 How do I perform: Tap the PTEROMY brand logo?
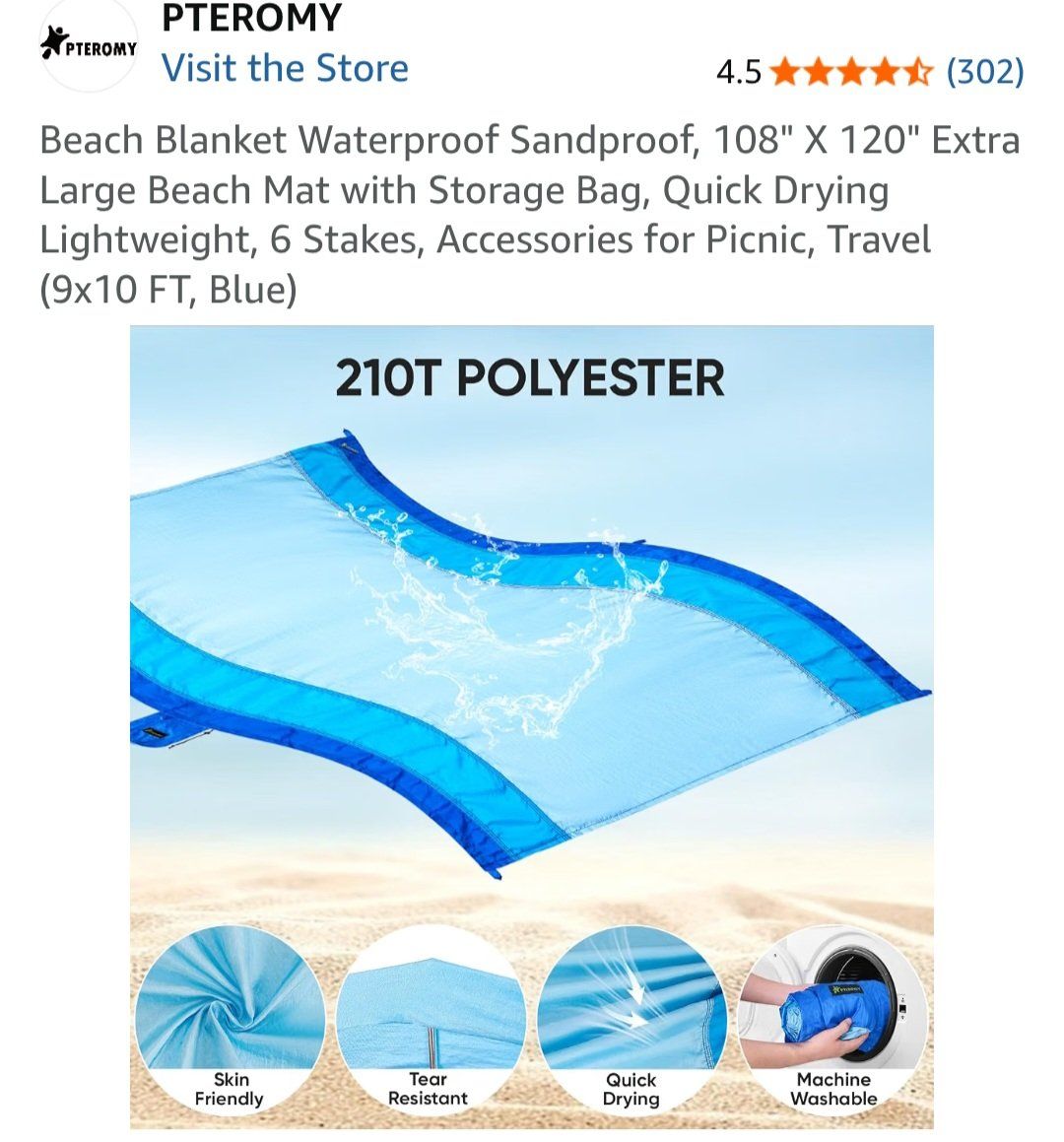point(88,45)
